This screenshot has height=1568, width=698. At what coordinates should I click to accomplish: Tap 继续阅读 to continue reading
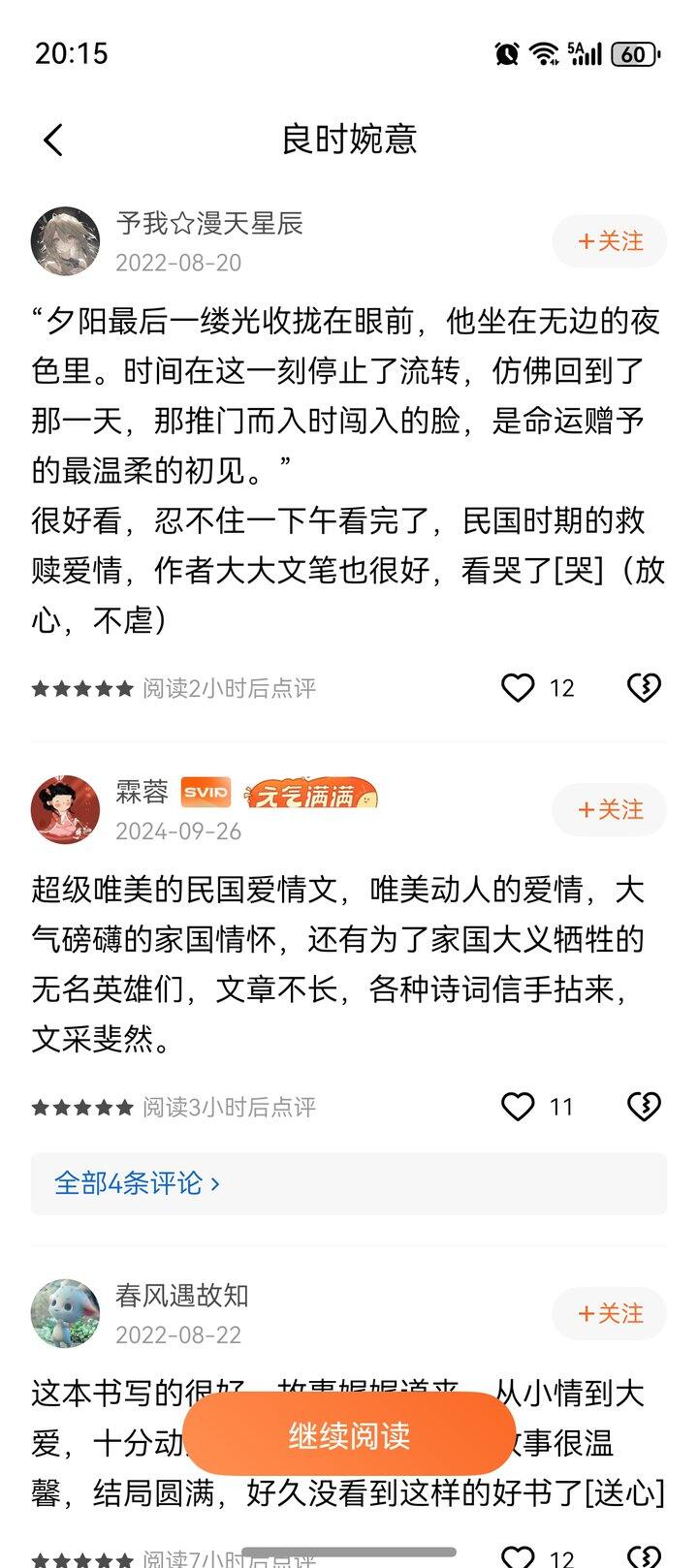pos(349,1435)
